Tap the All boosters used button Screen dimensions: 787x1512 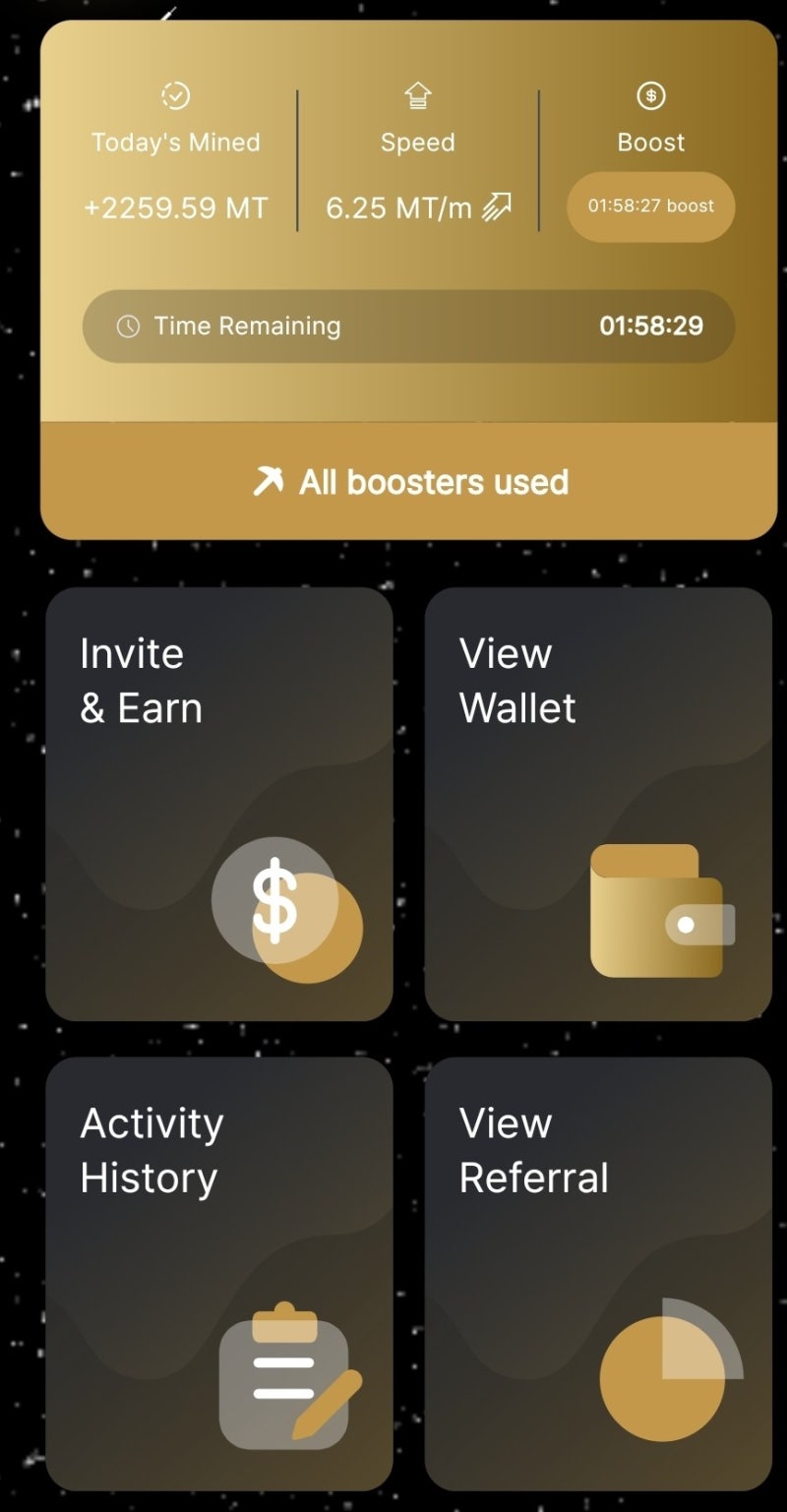[x=409, y=482]
